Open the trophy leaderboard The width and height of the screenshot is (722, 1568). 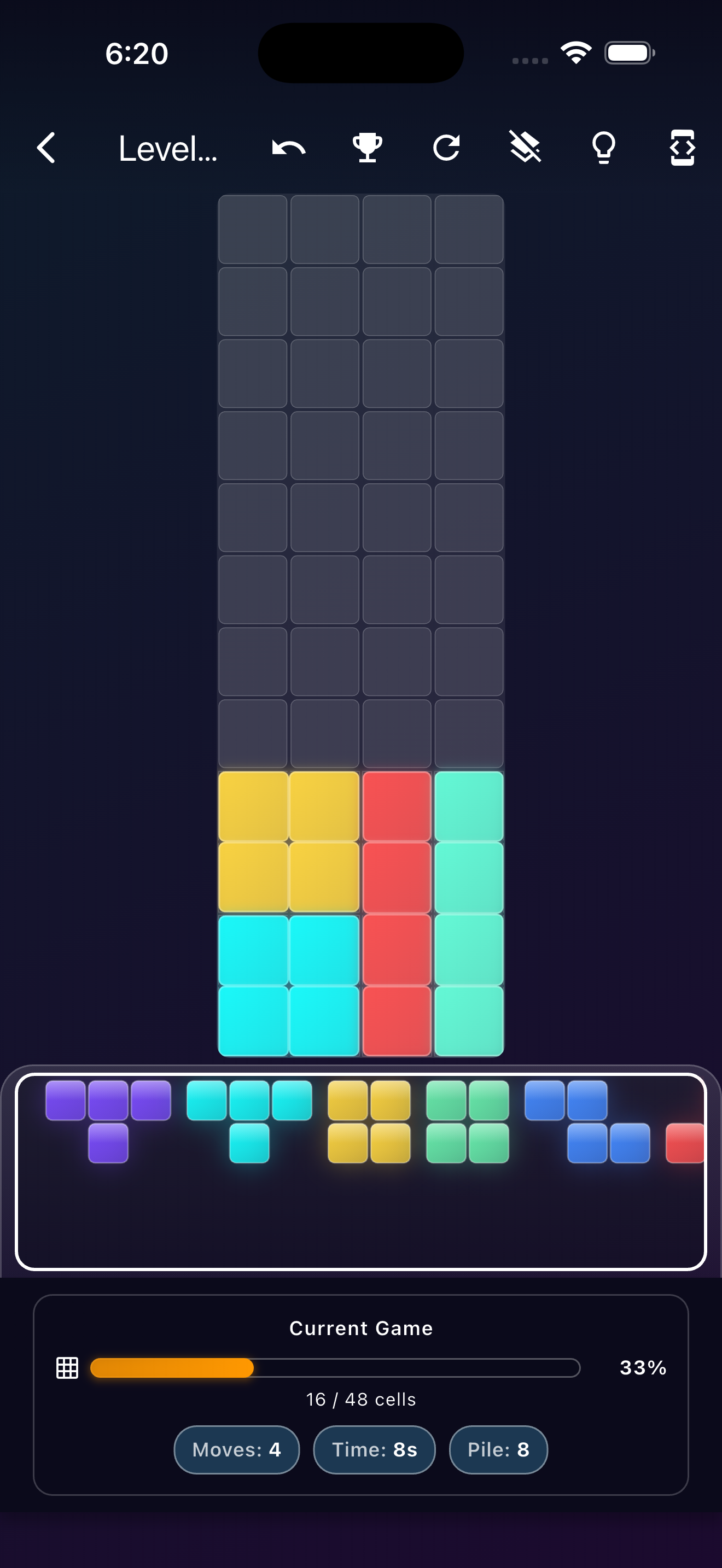click(368, 148)
